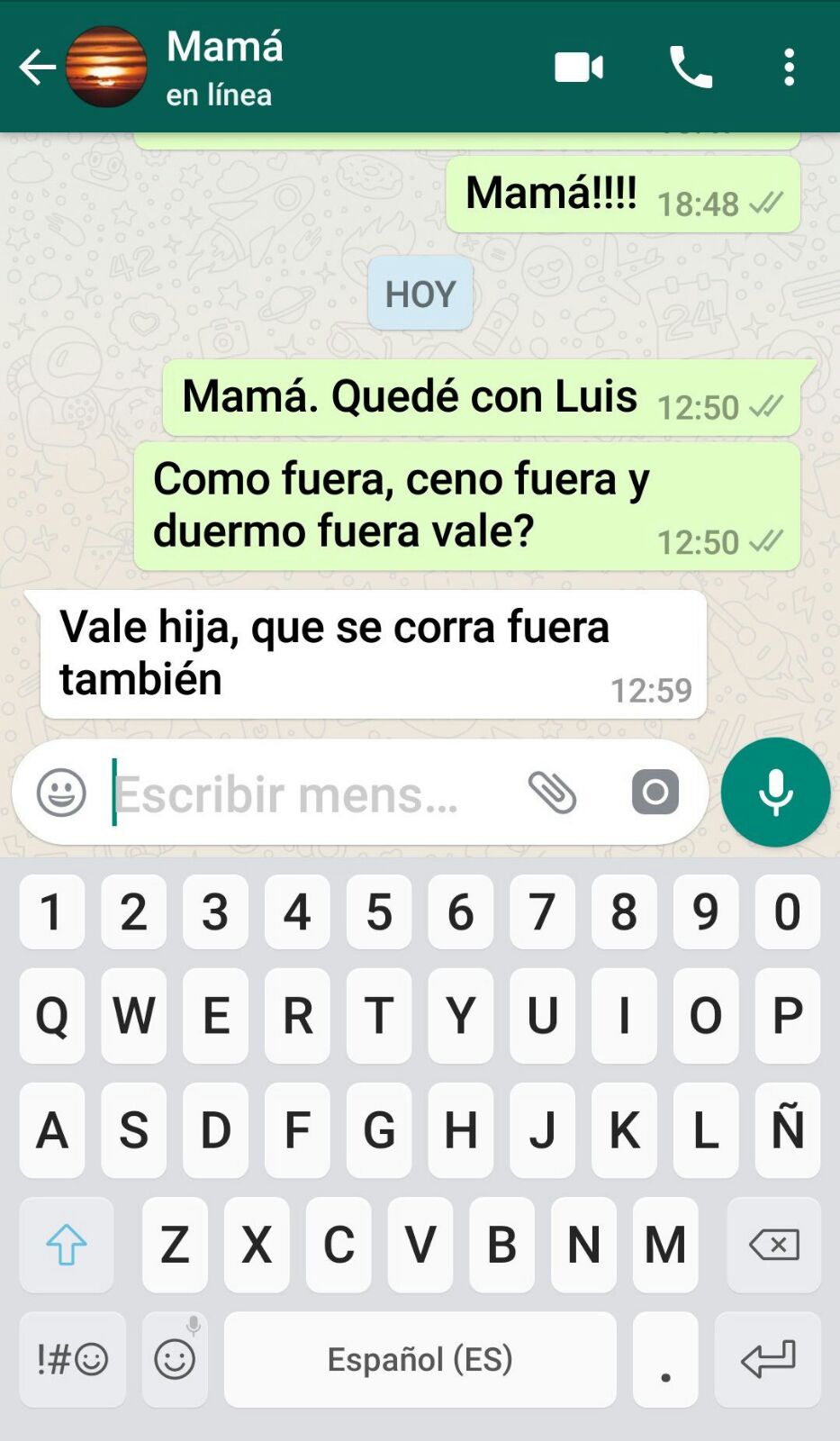Record a voice message with the microphone
Image resolution: width=840 pixels, height=1441 pixels.
click(x=775, y=793)
